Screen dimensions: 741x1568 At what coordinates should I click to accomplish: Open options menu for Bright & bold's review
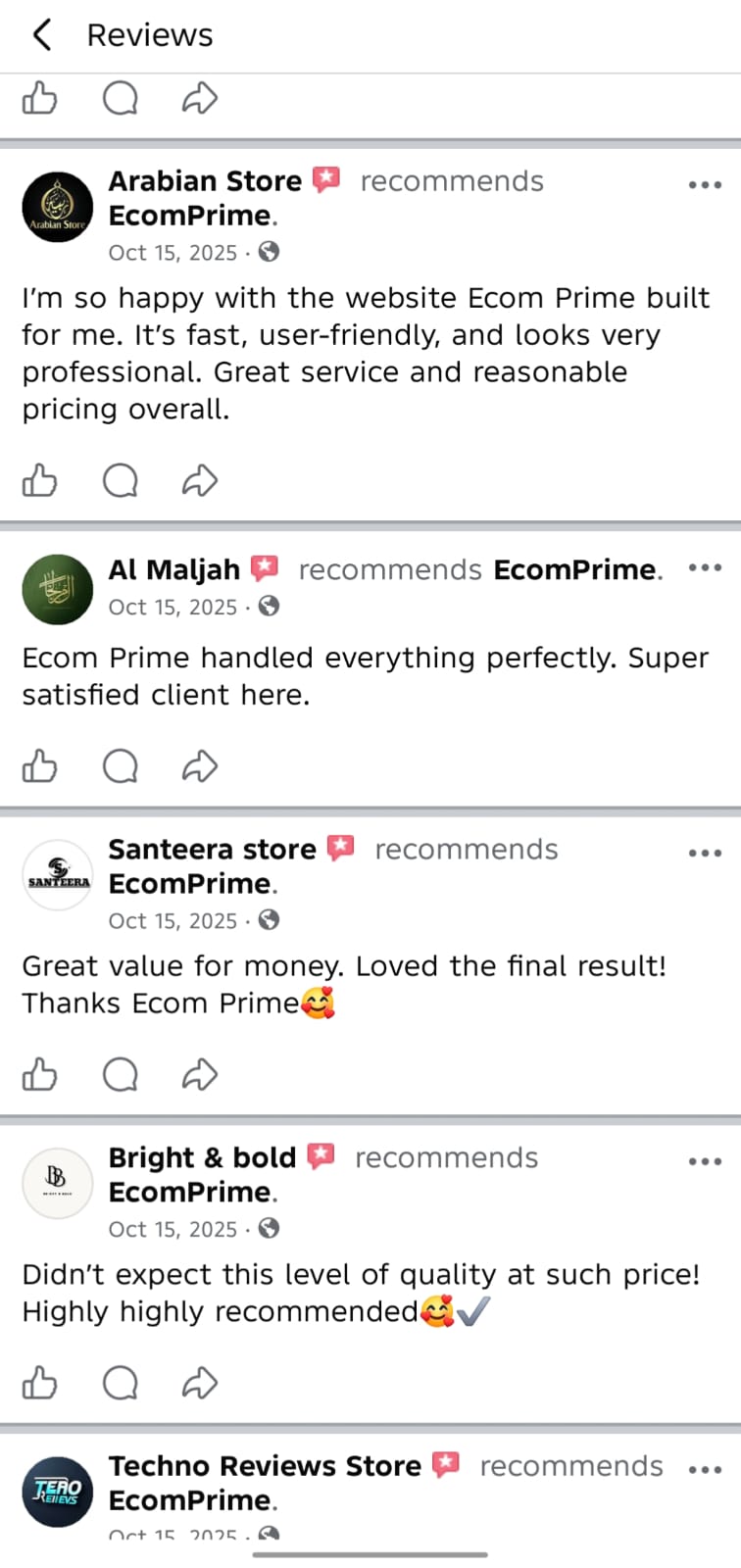705,1161
